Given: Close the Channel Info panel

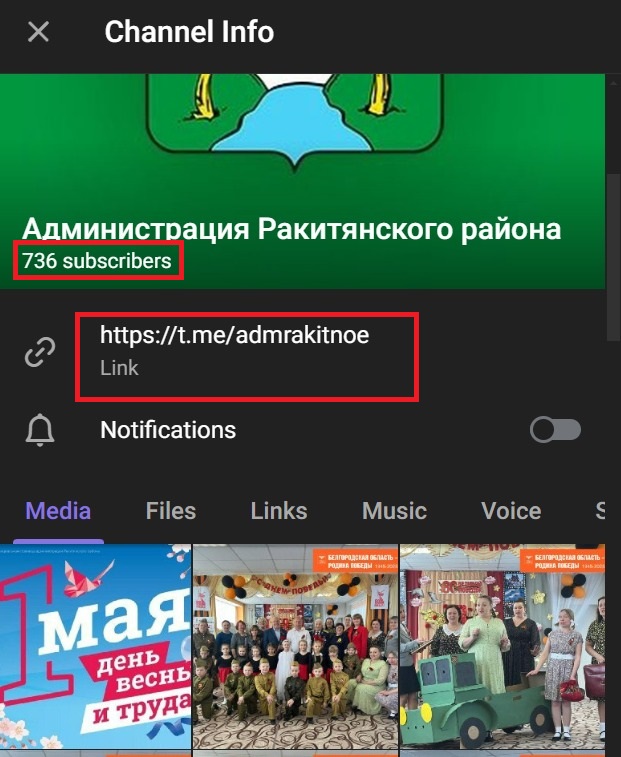Looking at the screenshot, I should point(38,32).
